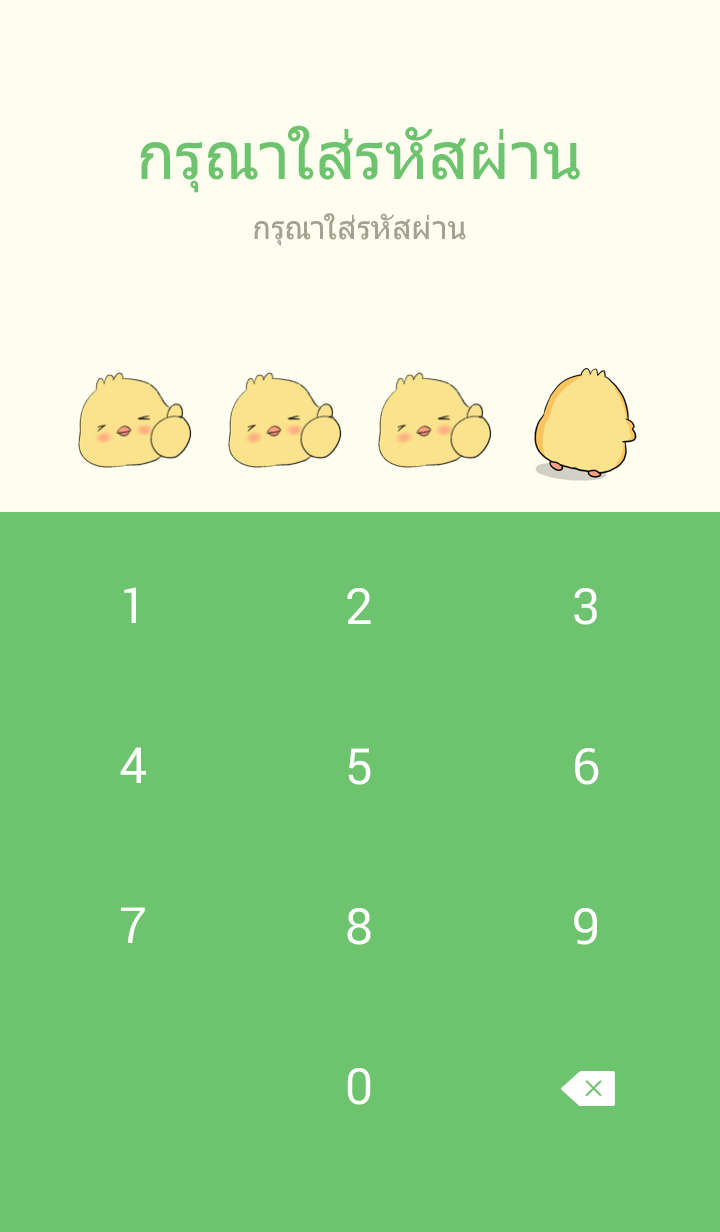Tap the number 6 key
Image resolution: width=720 pixels, height=1232 pixels.
tap(585, 767)
